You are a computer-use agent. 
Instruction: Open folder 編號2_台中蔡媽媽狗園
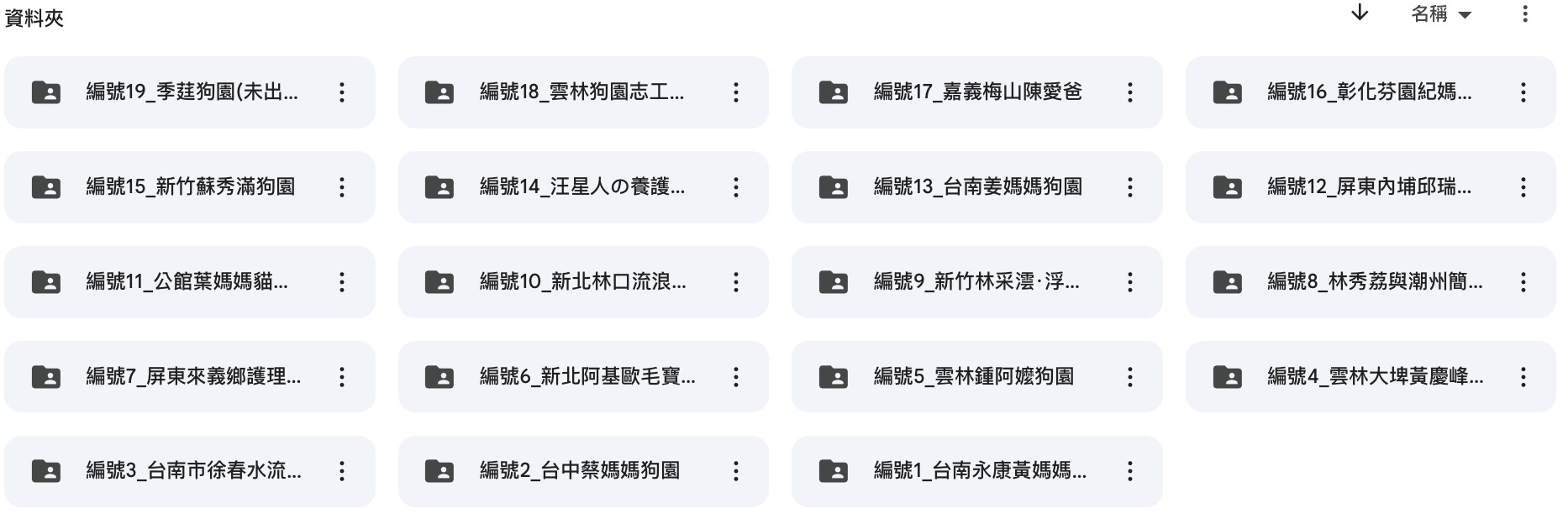pyautogui.click(x=579, y=471)
